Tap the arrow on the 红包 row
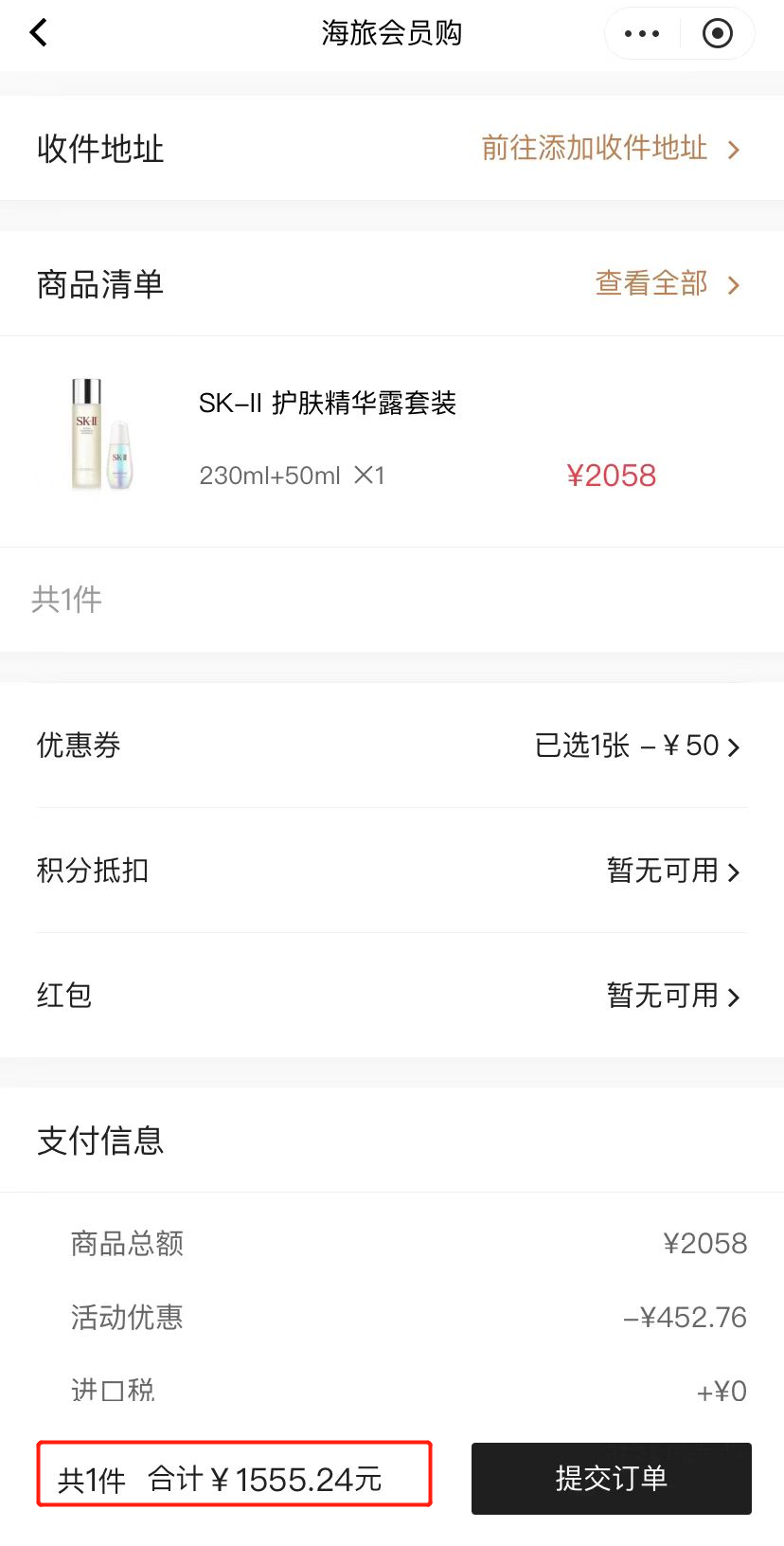The width and height of the screenshot is (784, 1546). pos(735,997)
